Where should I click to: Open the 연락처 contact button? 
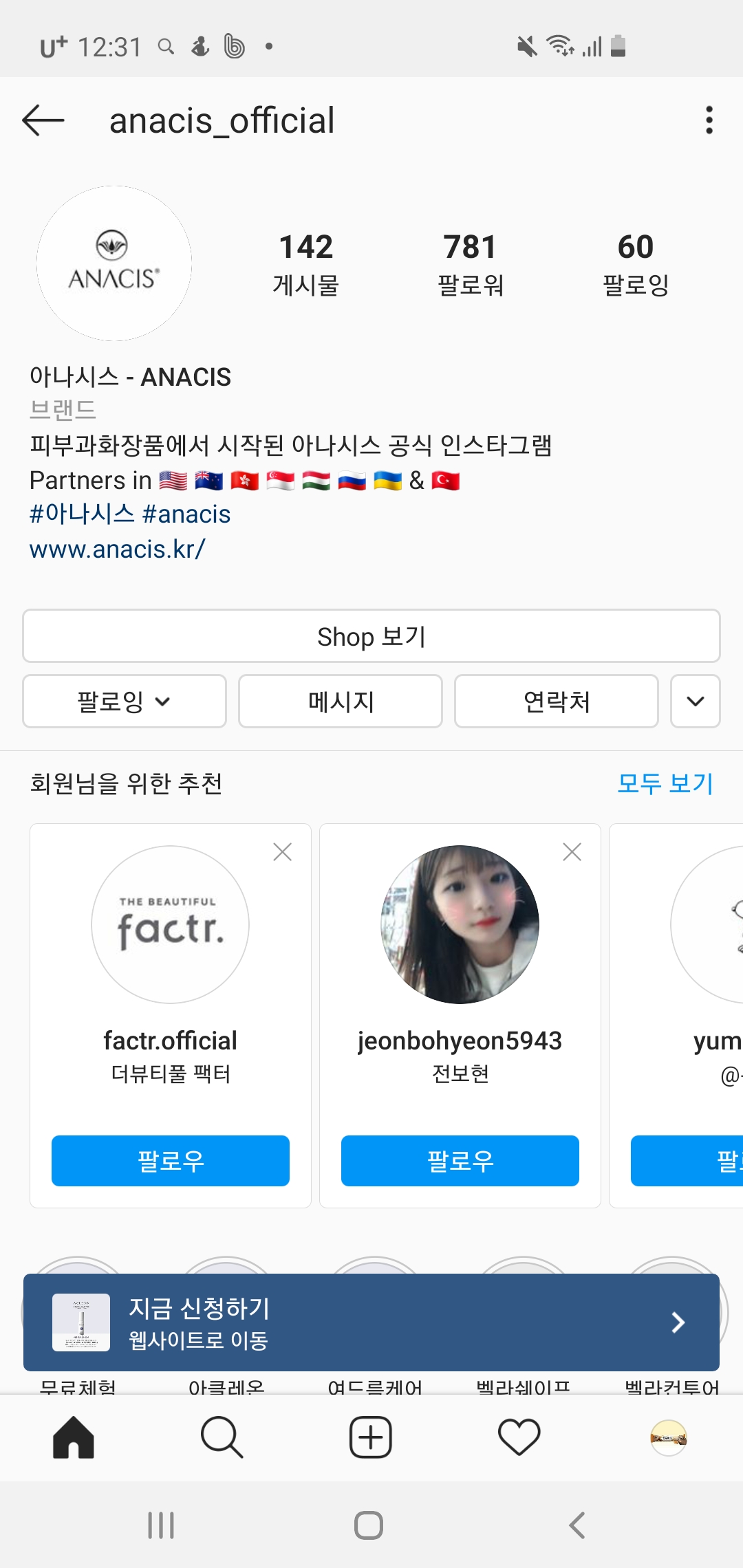click(556, 701)
